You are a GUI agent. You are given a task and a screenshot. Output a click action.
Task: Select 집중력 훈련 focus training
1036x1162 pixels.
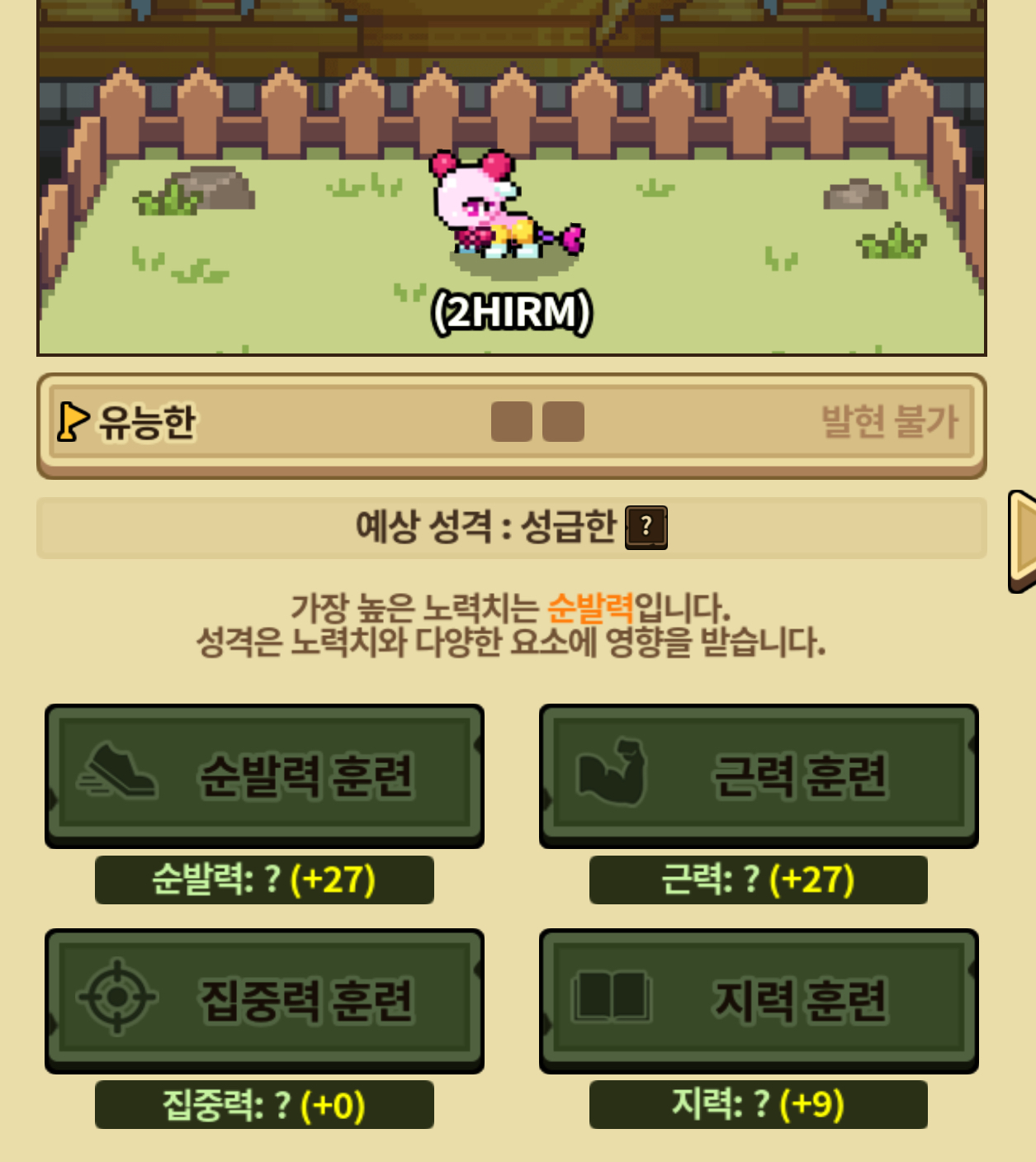[x=264, y=999]
